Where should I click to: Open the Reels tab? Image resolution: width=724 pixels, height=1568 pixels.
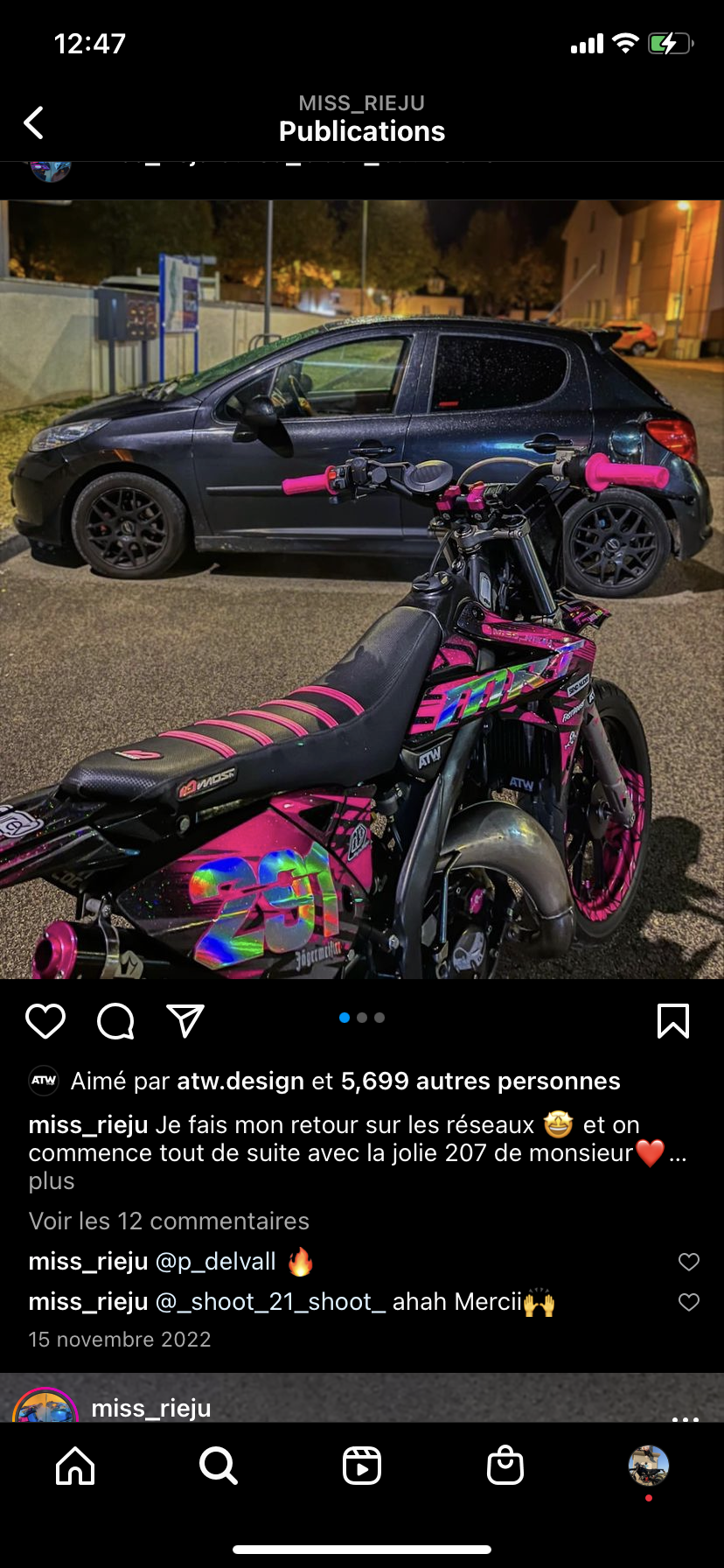click(362, 1466)
